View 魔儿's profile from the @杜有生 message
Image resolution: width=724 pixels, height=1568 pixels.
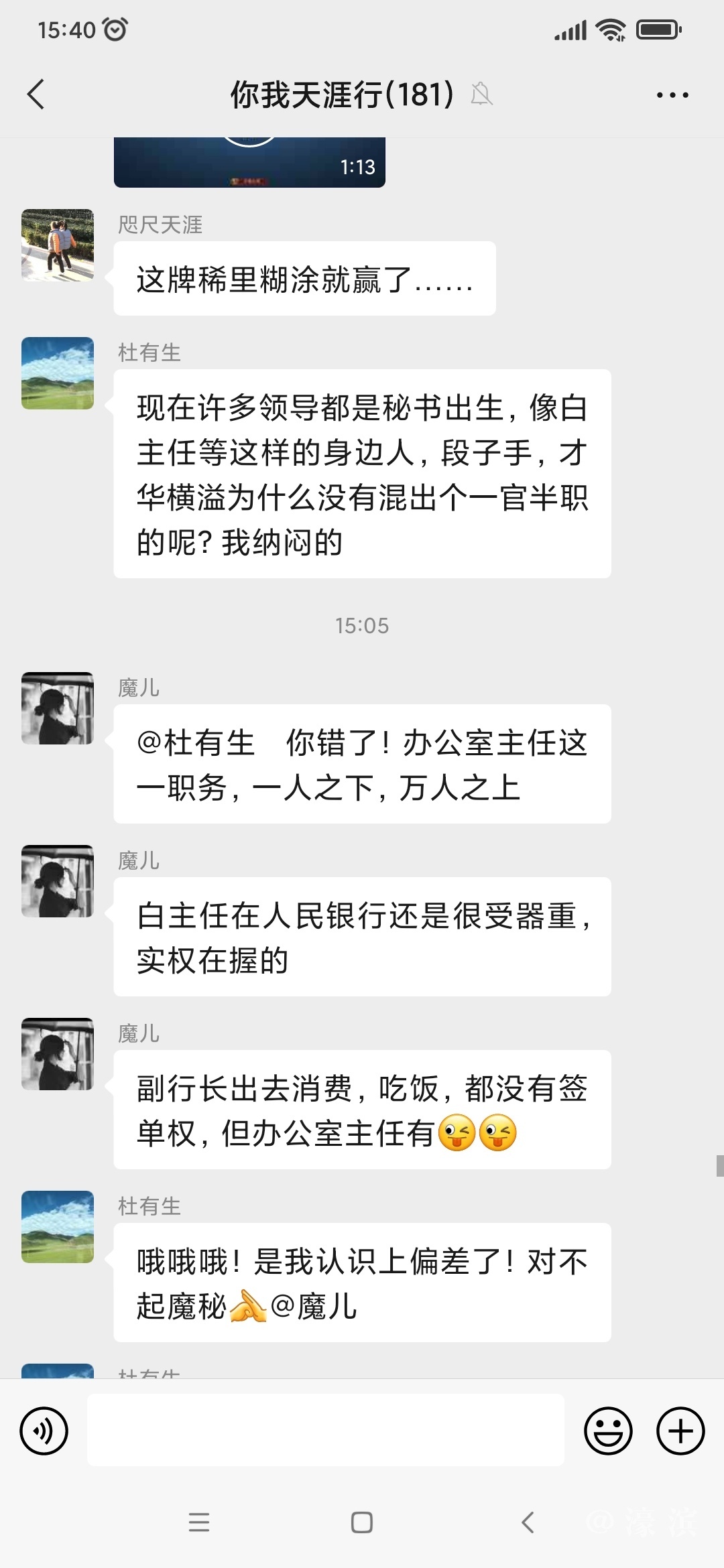point(58,708)
